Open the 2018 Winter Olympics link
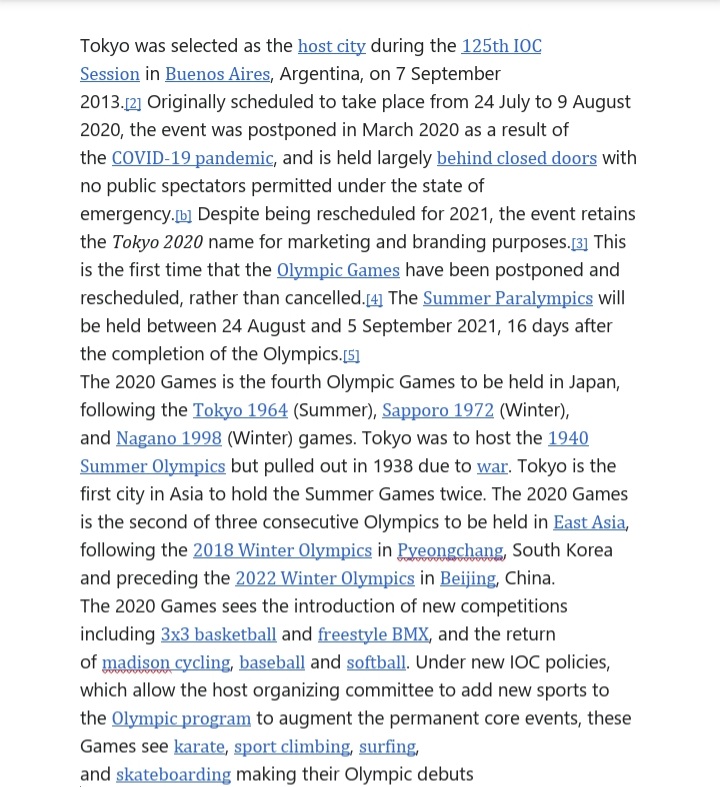The width and height of the screenshot is (720, 787). (x=282, y=550)
